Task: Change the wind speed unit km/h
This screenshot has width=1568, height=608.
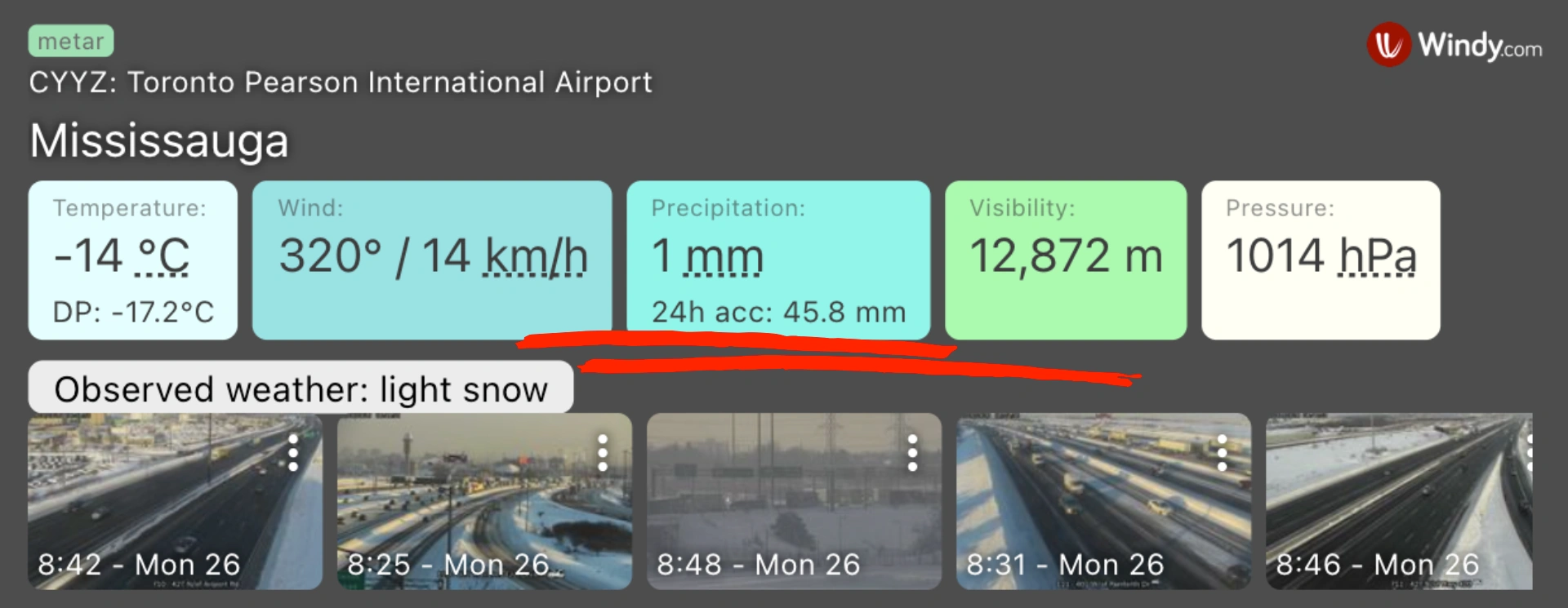Action: pos(535,256)
